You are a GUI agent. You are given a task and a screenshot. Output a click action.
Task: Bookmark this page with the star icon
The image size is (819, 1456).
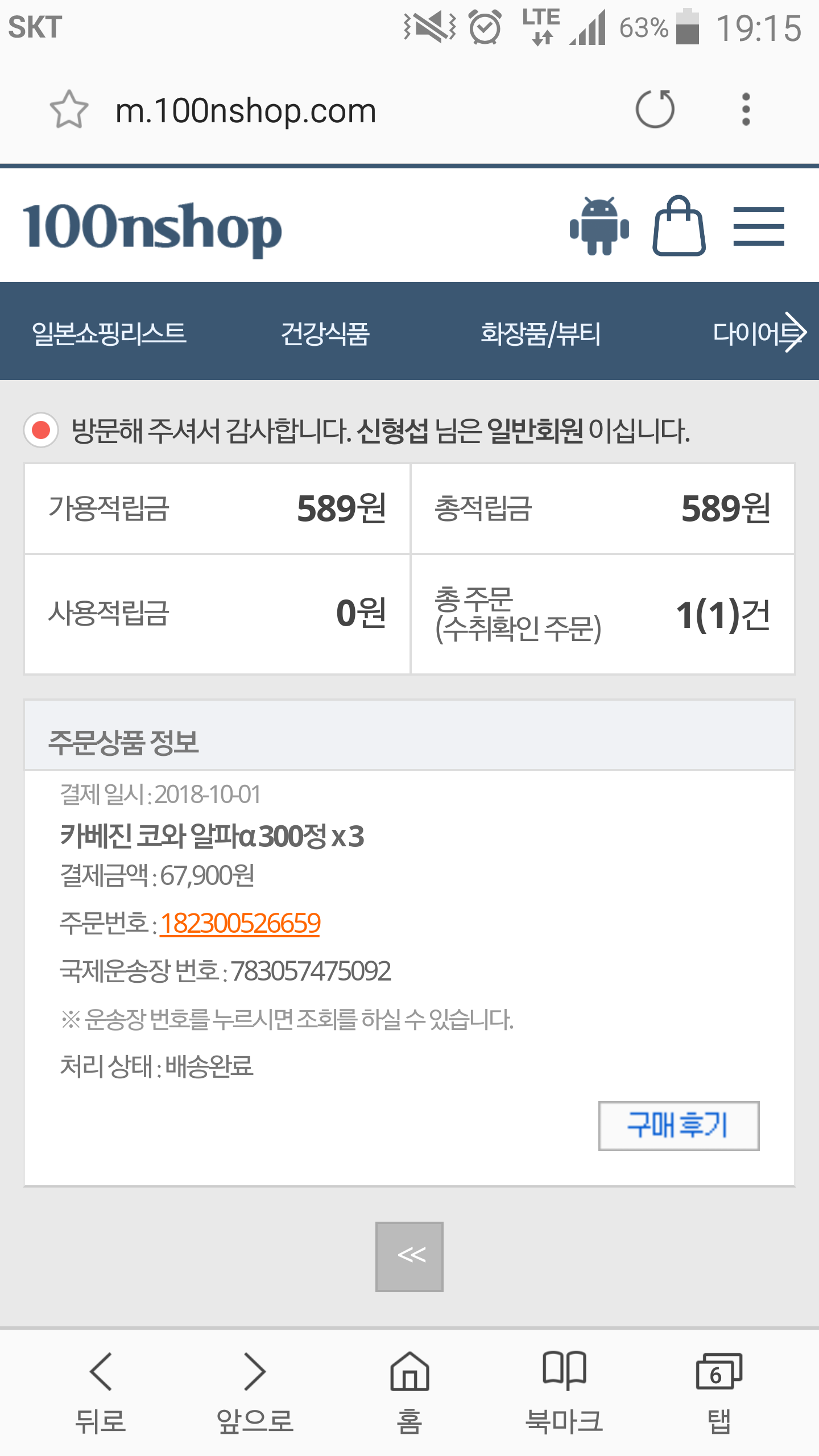pos(69,109)
